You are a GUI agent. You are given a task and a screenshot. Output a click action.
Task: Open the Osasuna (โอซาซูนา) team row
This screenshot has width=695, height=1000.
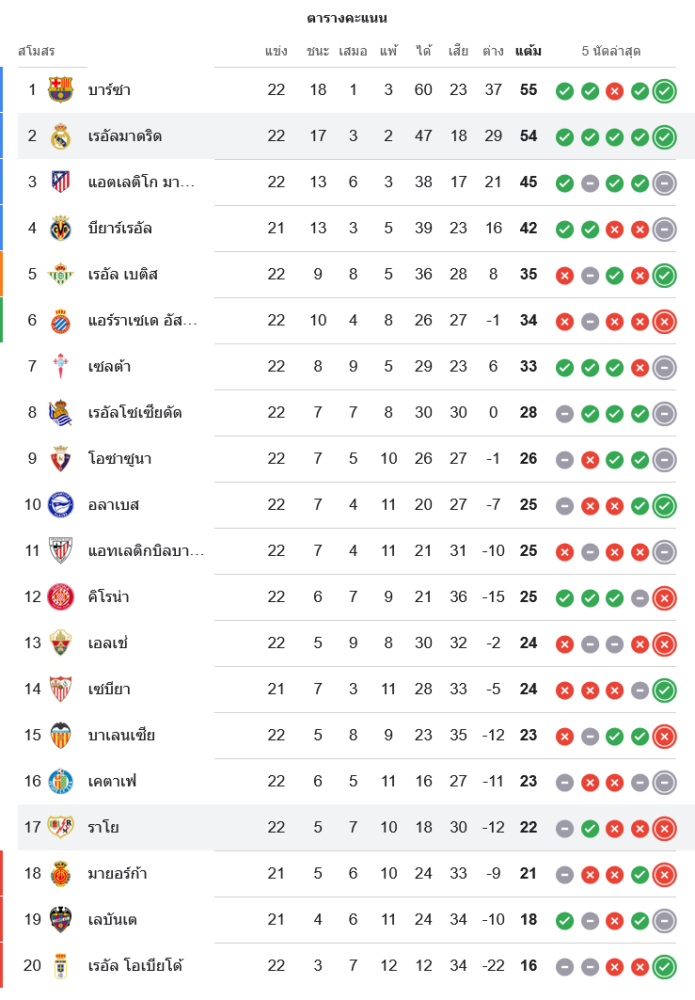[120, 458]
